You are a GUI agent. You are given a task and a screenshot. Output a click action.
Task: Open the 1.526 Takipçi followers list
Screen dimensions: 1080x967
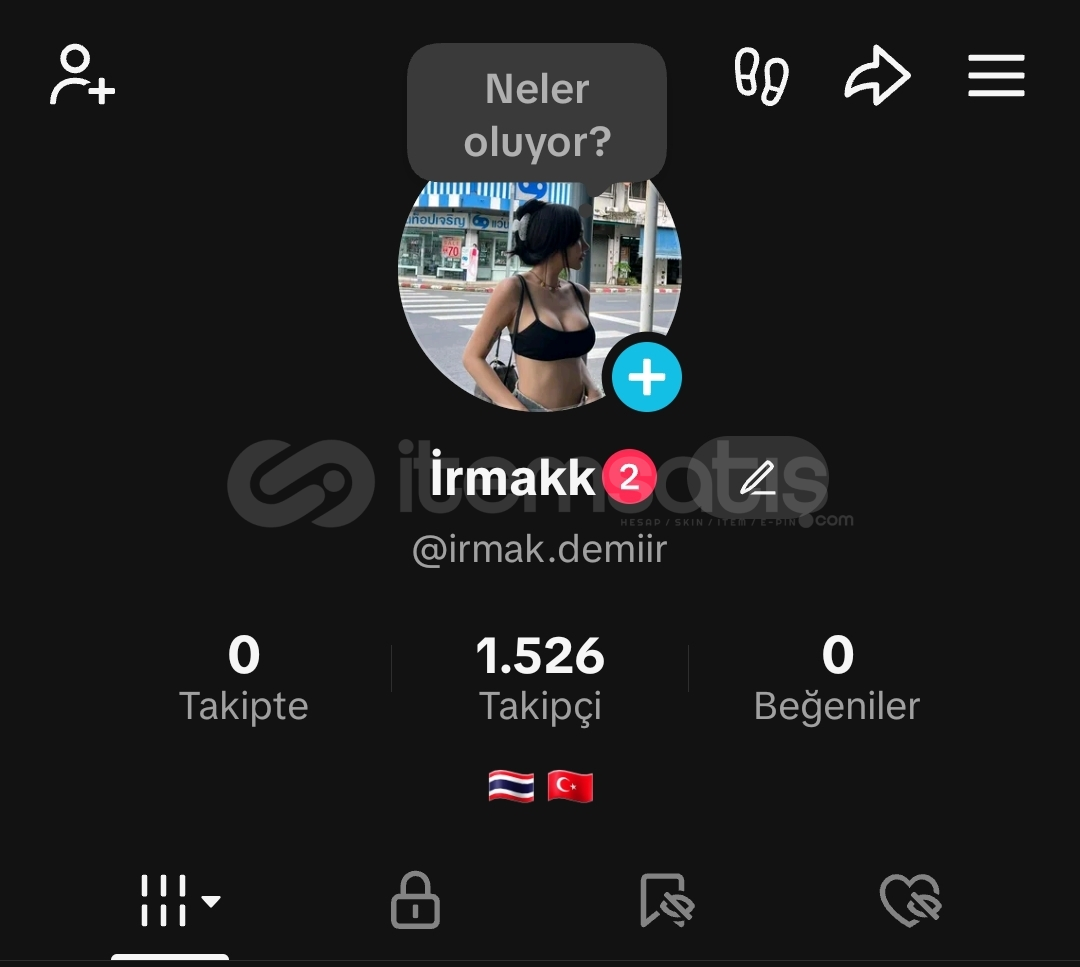540,678
